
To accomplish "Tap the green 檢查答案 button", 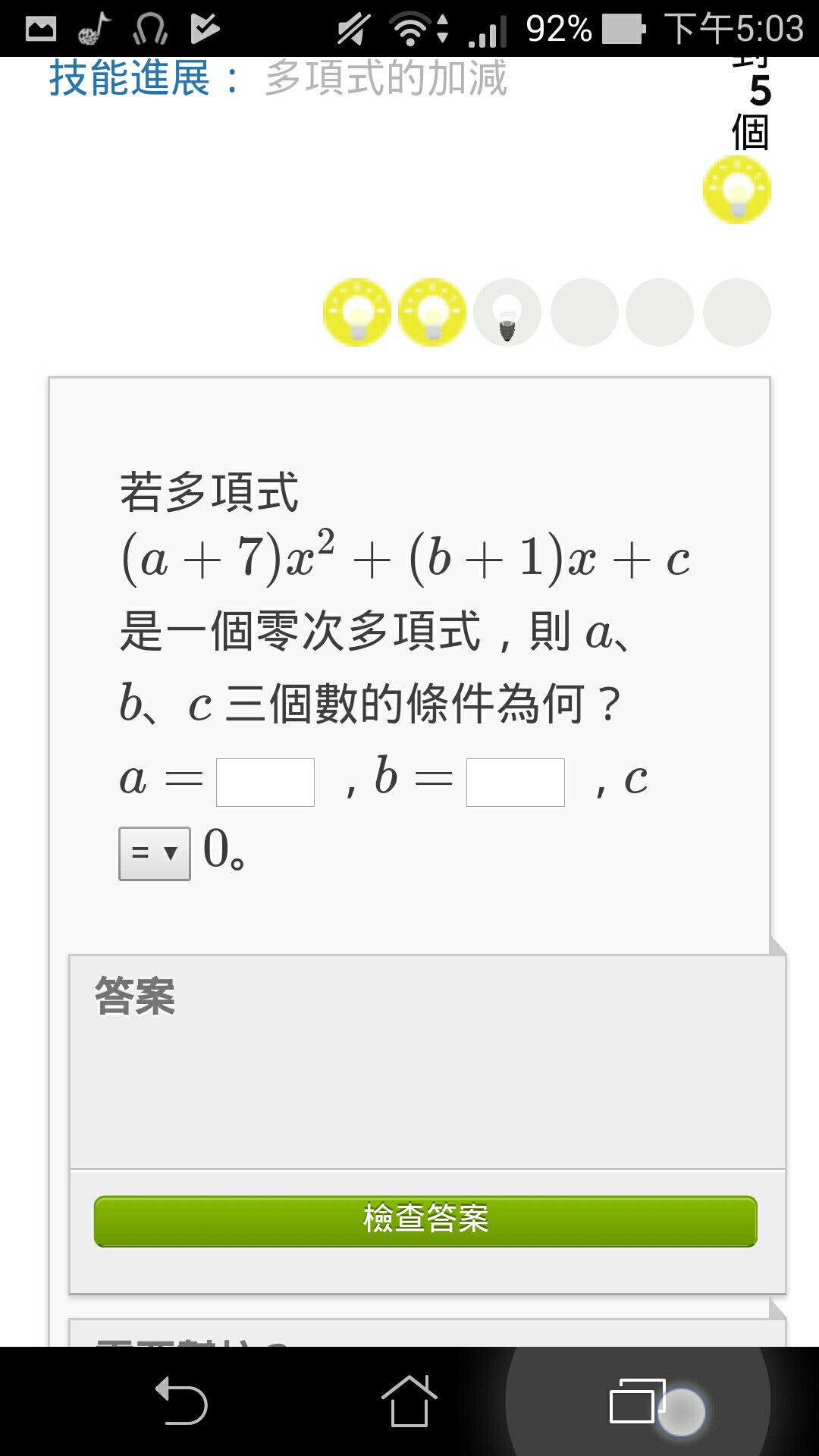I will 425,1221.
